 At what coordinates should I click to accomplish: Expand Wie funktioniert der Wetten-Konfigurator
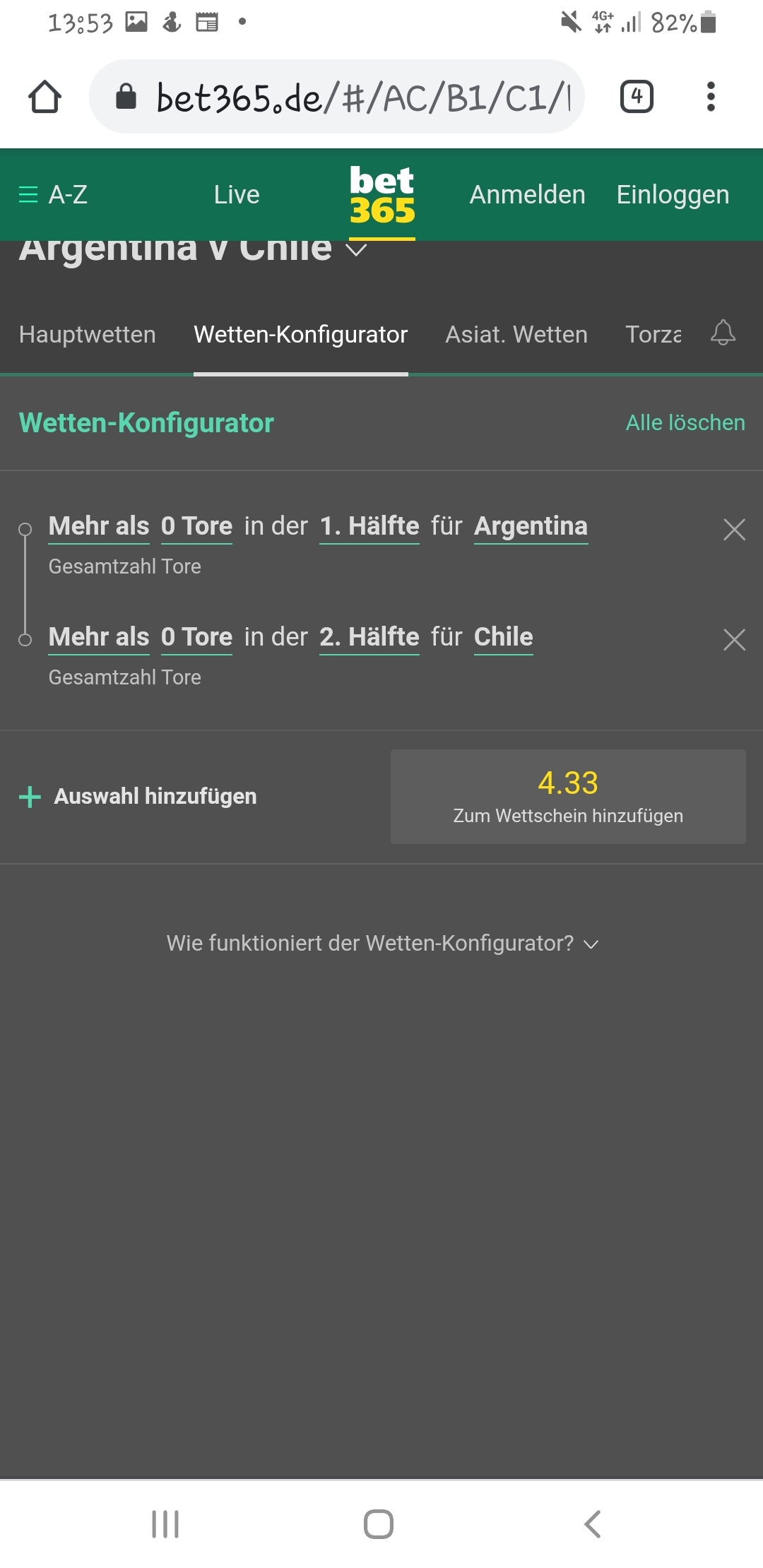click(x=382, y=943)
